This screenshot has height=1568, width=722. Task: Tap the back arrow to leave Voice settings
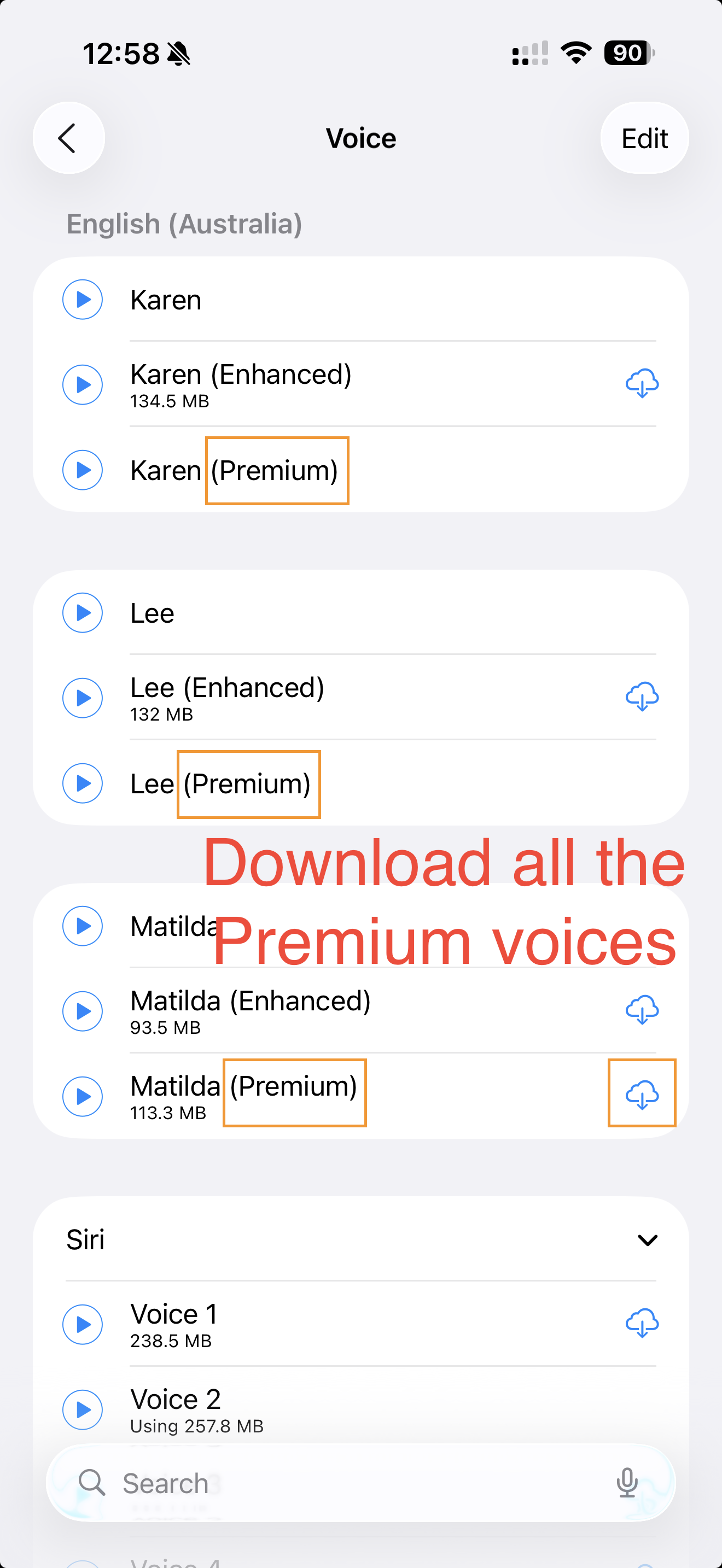point(68,138)
